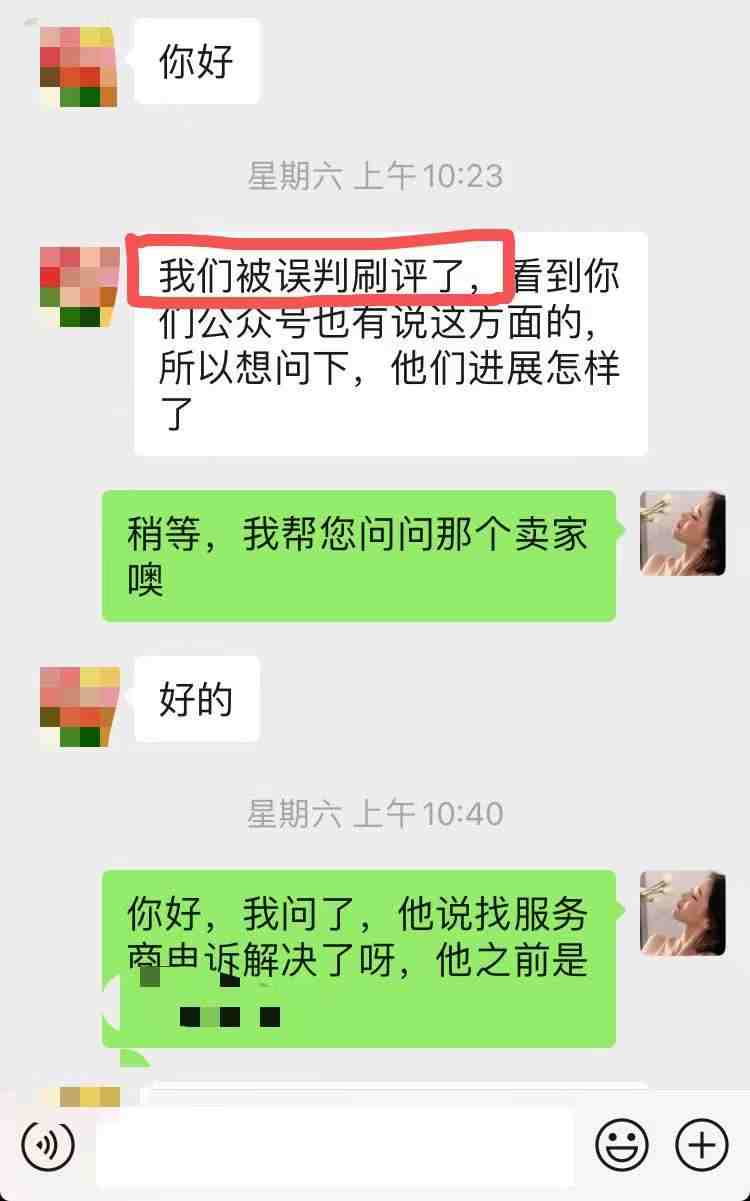Open the sender avatar beside 稍等 message
This screenshot has width=750, height=1201.
click(x=682, y=533)
